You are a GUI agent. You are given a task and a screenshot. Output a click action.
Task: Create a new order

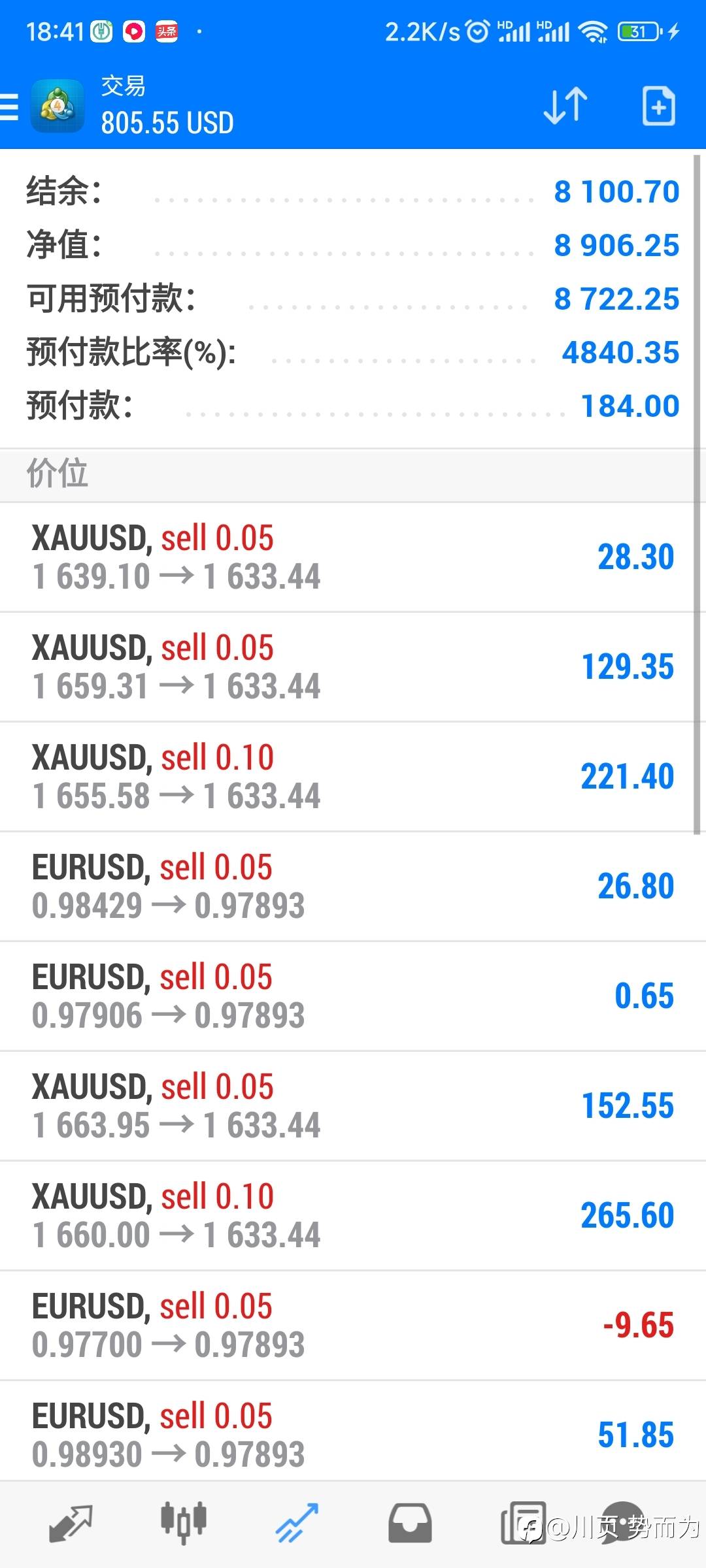(x=658, y=106)
